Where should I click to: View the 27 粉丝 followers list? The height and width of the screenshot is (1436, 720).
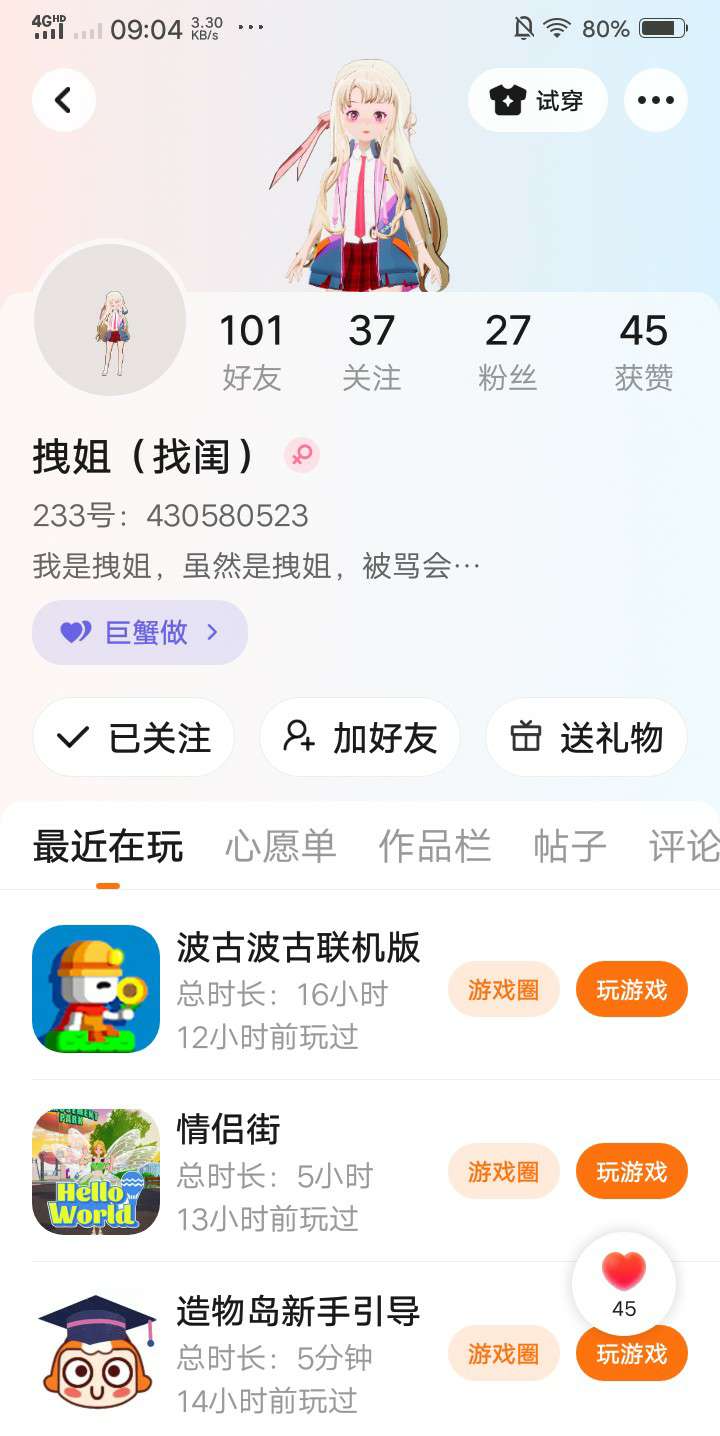pyautogui.click(x=507, y=351)
